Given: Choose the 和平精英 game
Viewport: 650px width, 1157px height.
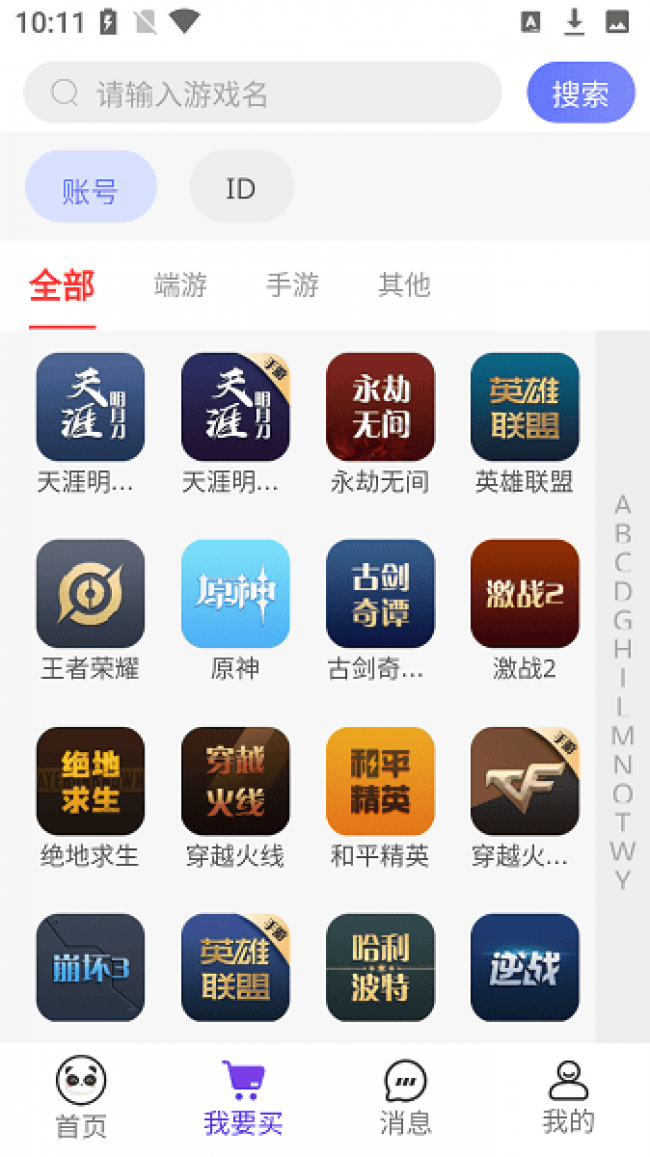Looking at the screenshot, I should point(380,781).
